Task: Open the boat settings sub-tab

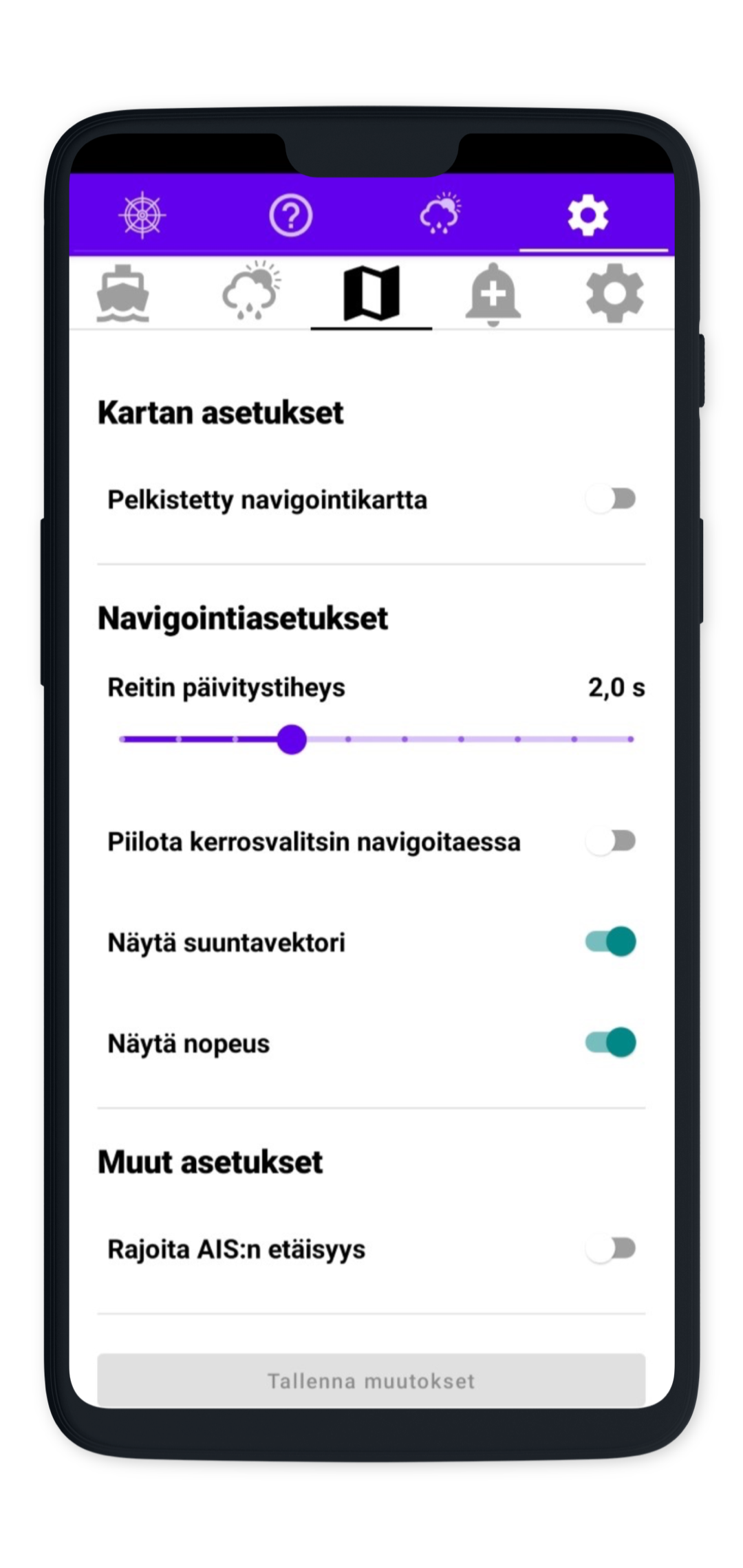Action: (123, 294)
